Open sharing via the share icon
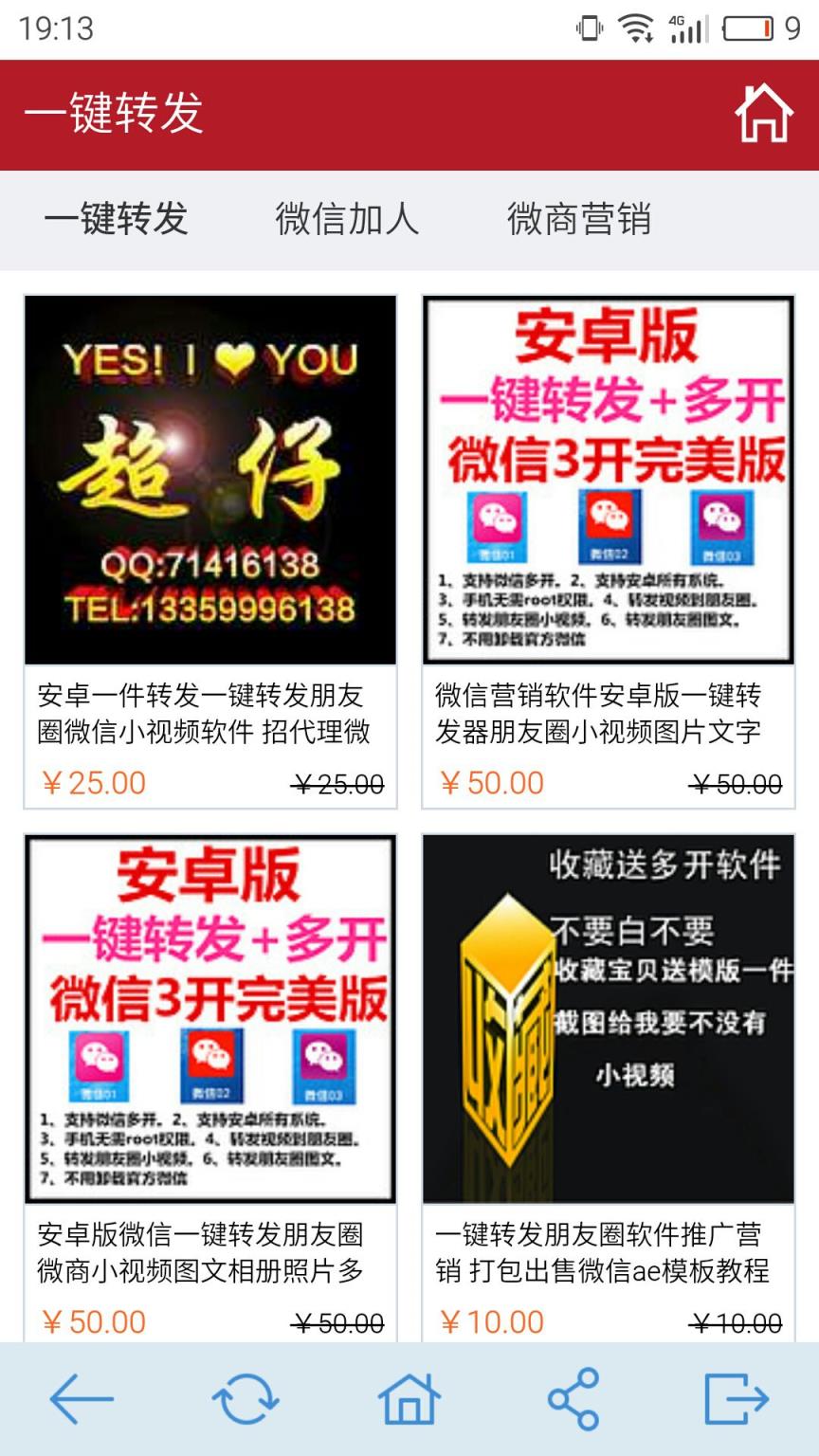819x1456 pixels. tap(573, 1396)
